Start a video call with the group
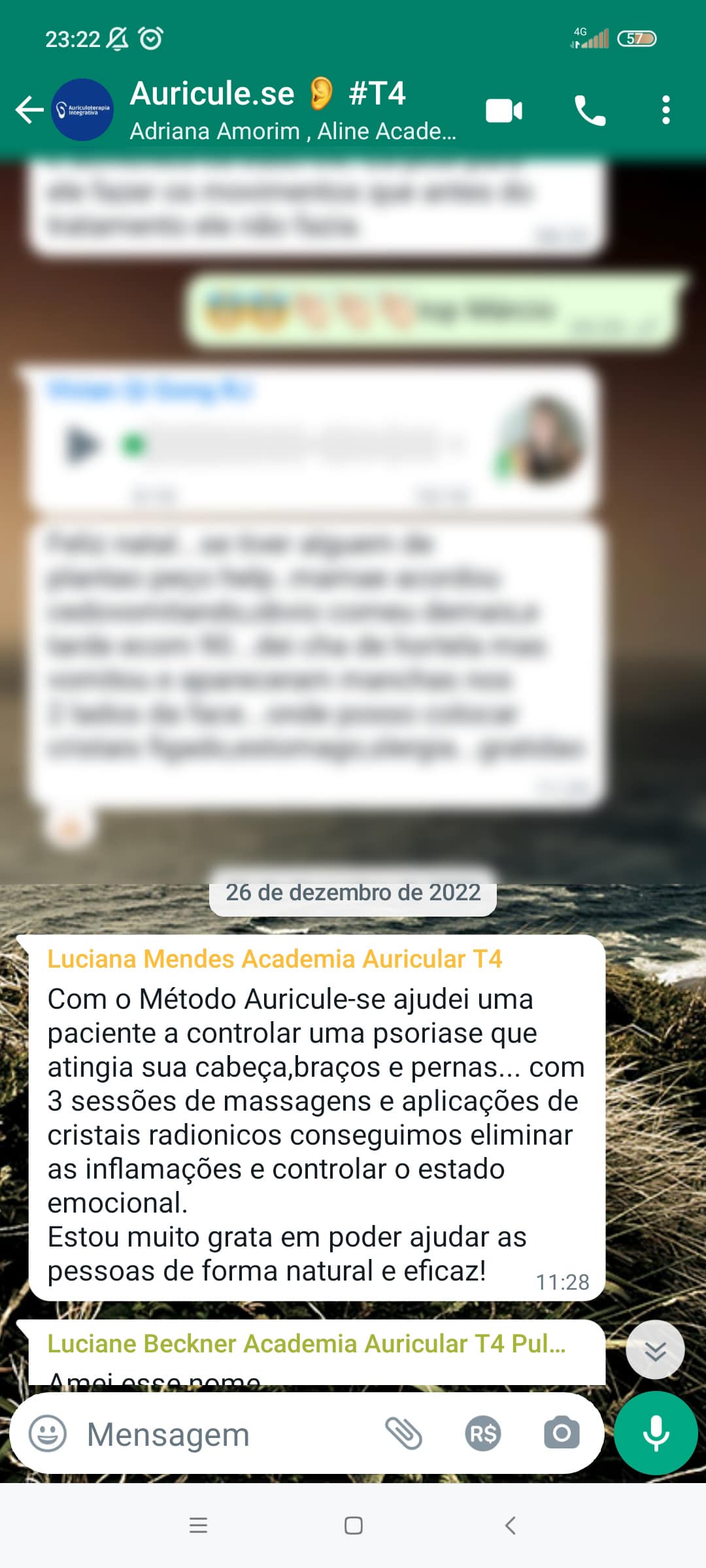706x1568 pixels. 504,110
